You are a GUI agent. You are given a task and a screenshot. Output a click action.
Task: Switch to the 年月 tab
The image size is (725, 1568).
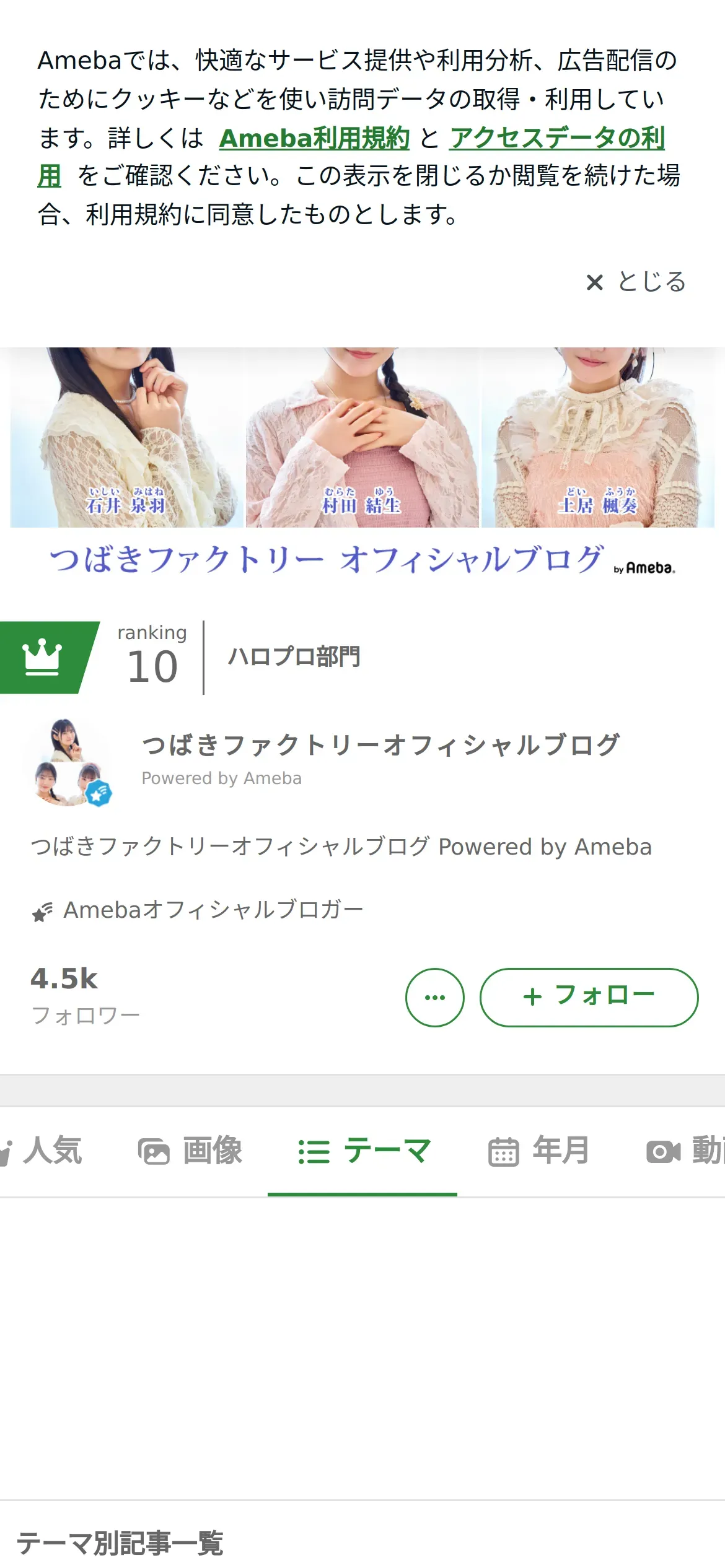pos(538,1151)
